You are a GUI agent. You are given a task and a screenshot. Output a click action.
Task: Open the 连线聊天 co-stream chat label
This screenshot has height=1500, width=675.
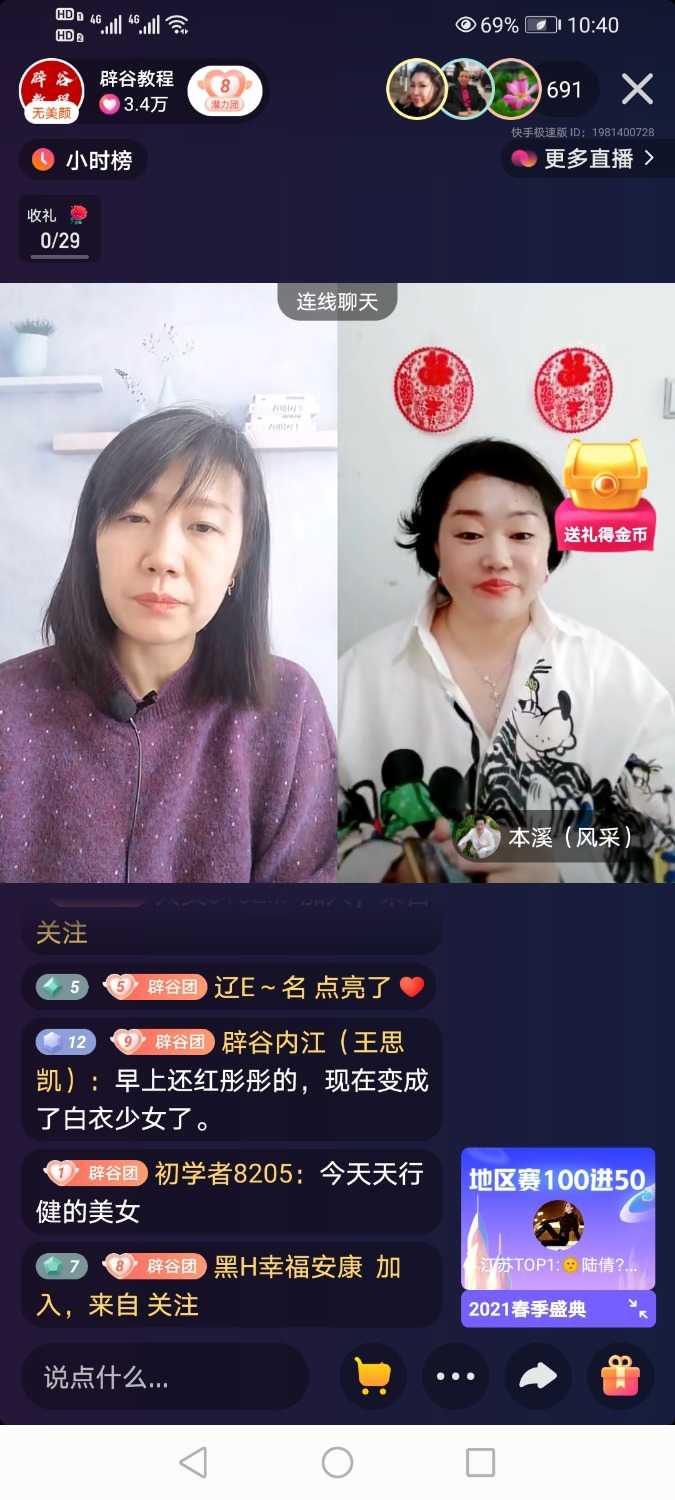pyautogui.click(x=337, y=302)
